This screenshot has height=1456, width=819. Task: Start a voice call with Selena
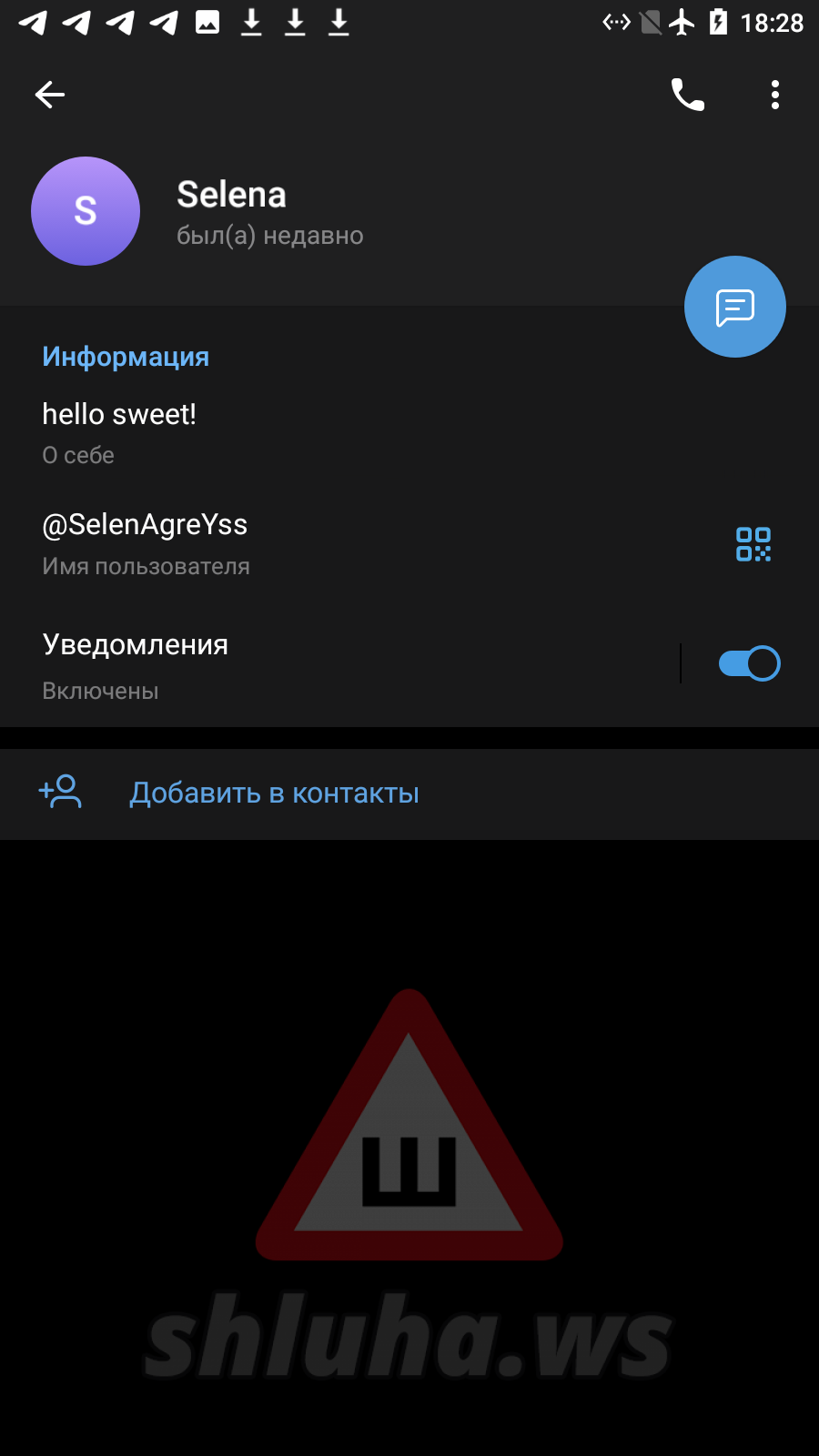point(688,95)
